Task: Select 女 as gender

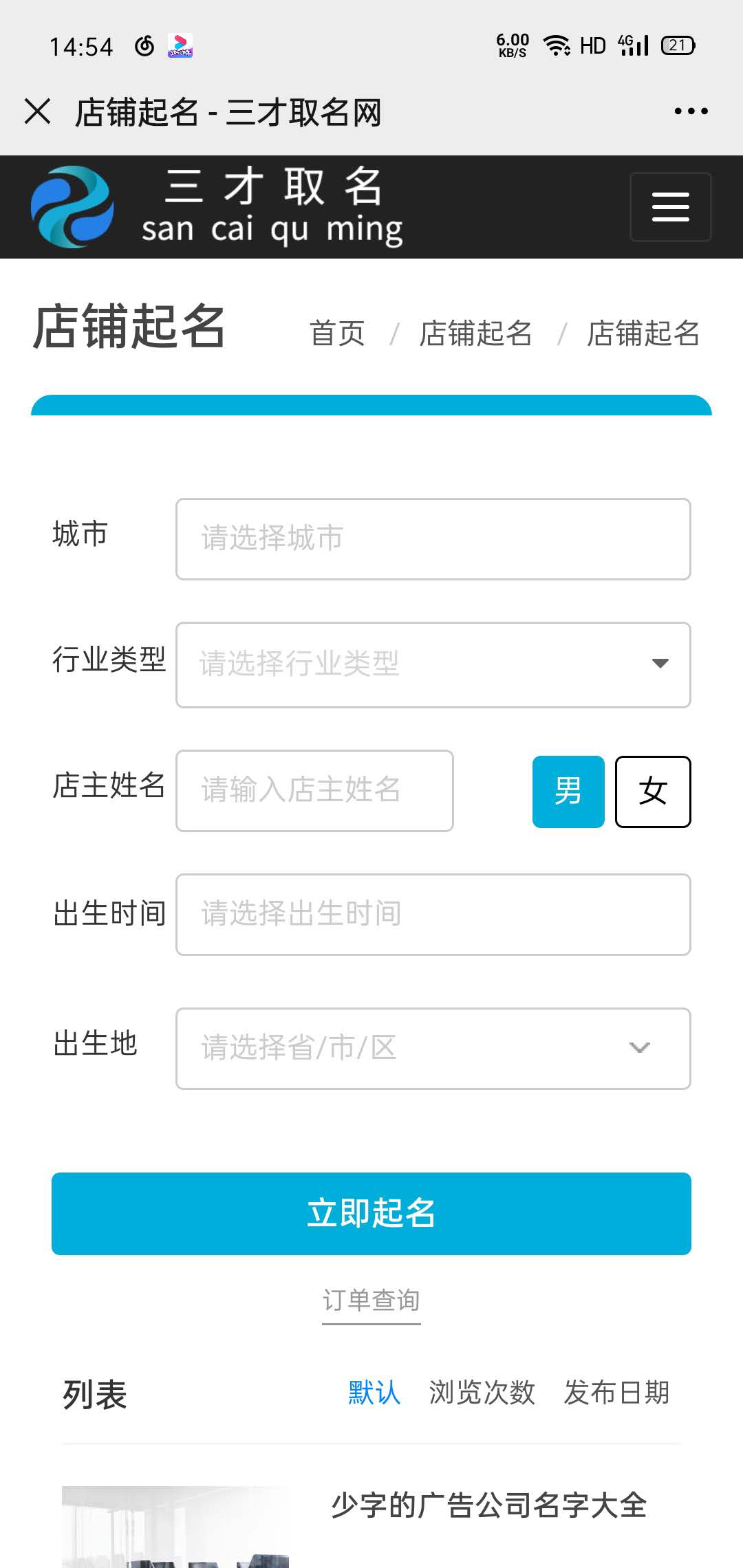Action: 653,792
